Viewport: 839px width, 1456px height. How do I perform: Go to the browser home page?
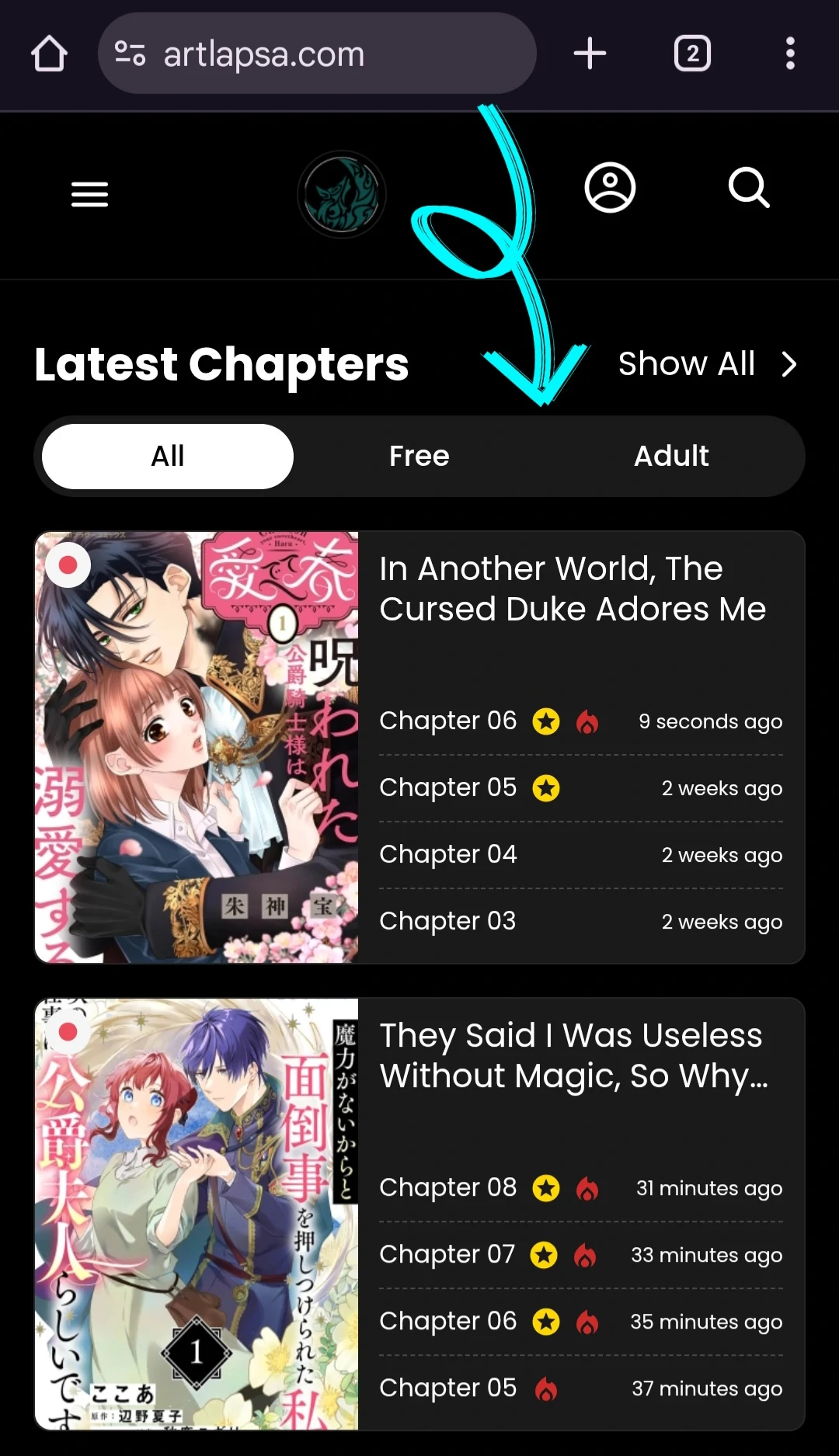click(49, 54)
